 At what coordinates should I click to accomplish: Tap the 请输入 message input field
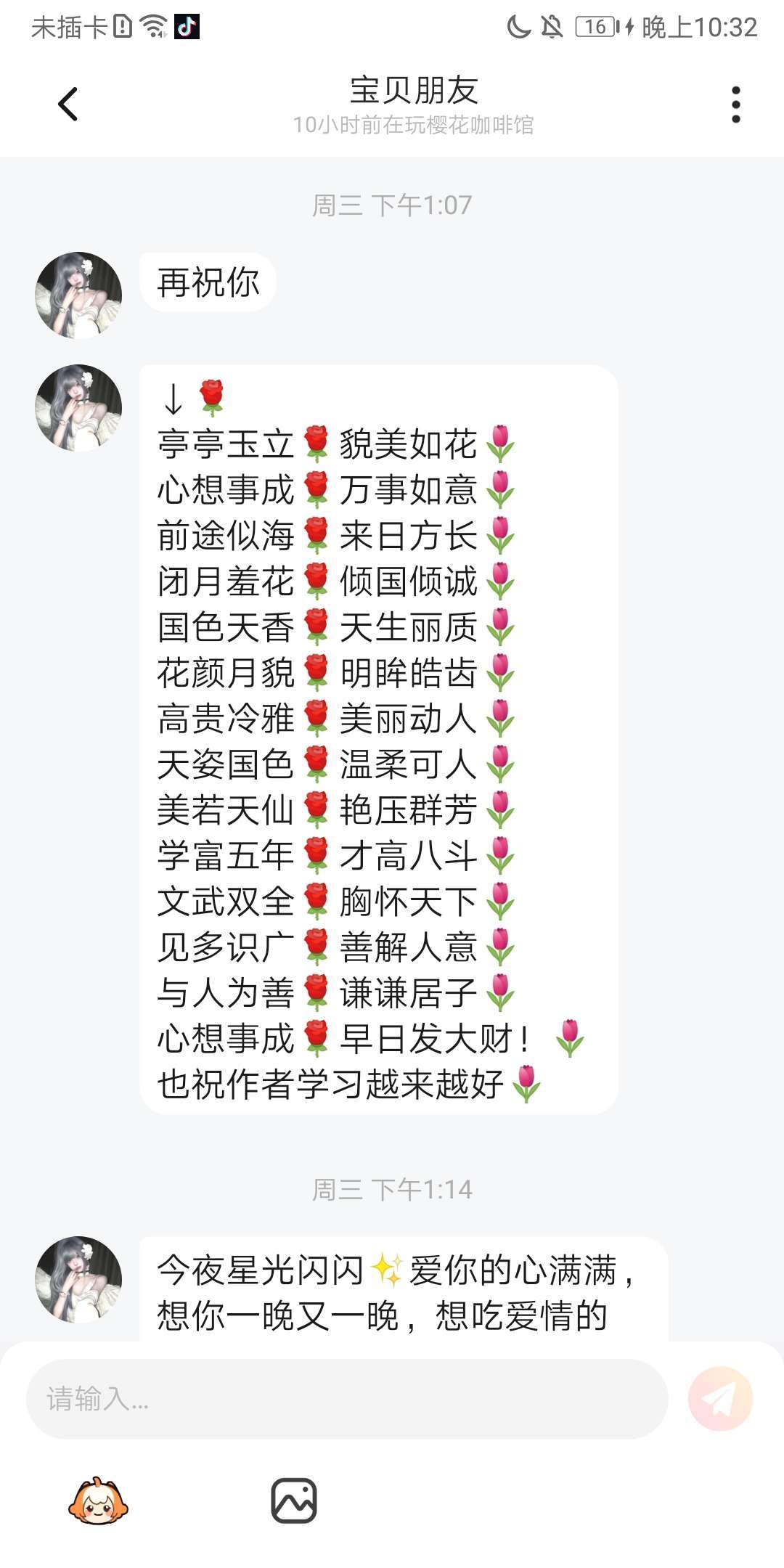coord(347,1398)
